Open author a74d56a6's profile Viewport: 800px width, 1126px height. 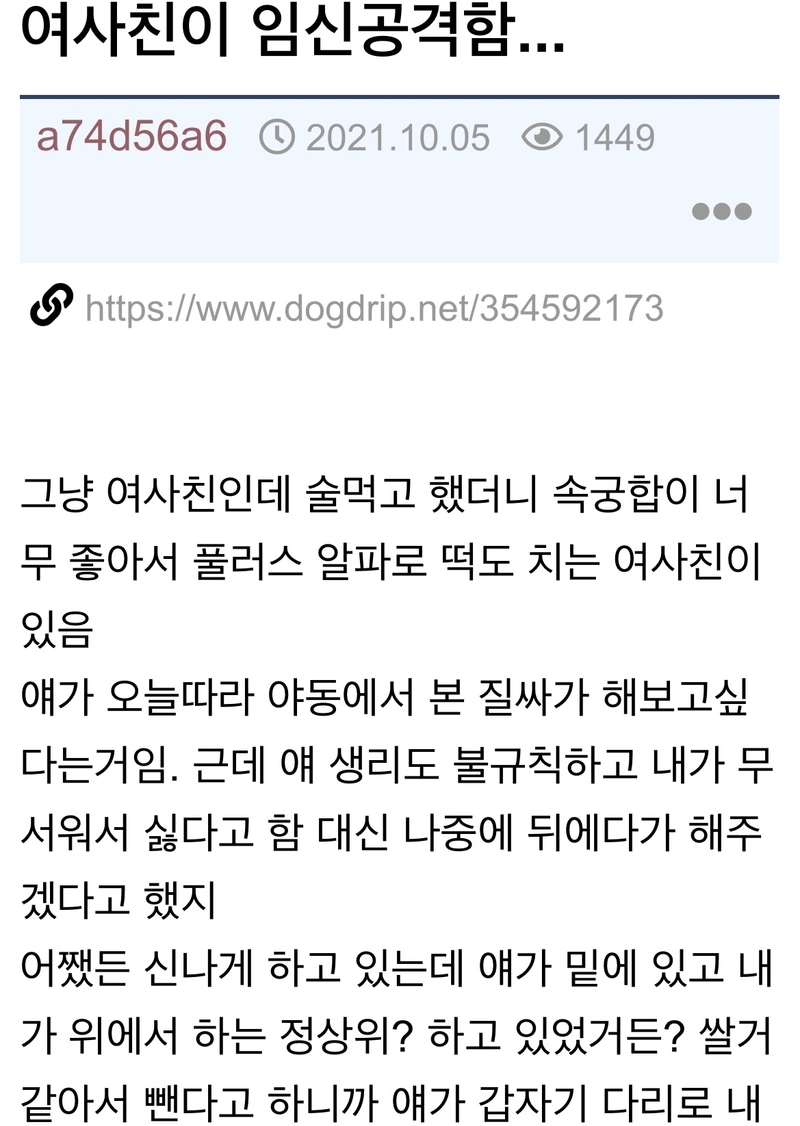click(x=132, y=137)
